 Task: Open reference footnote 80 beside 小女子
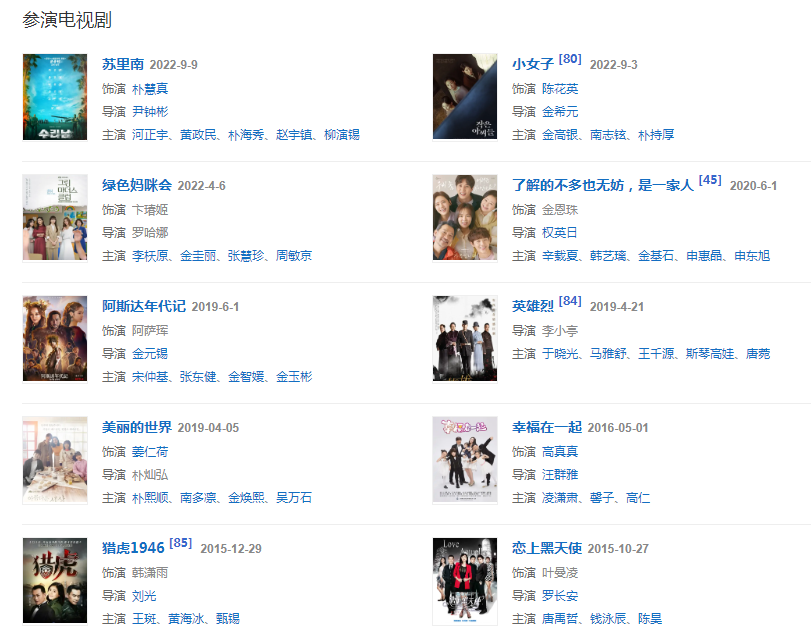[x=570, y=60]
